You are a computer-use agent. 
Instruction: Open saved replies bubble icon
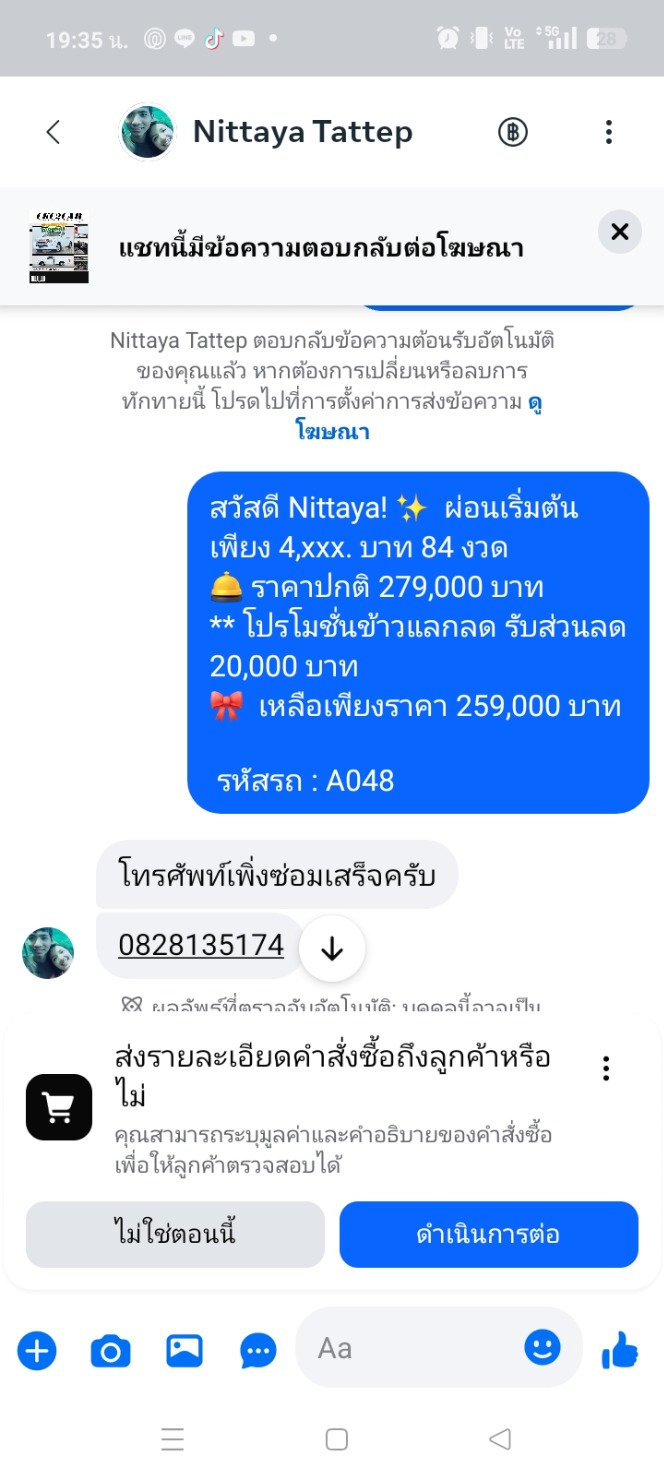258,1351
